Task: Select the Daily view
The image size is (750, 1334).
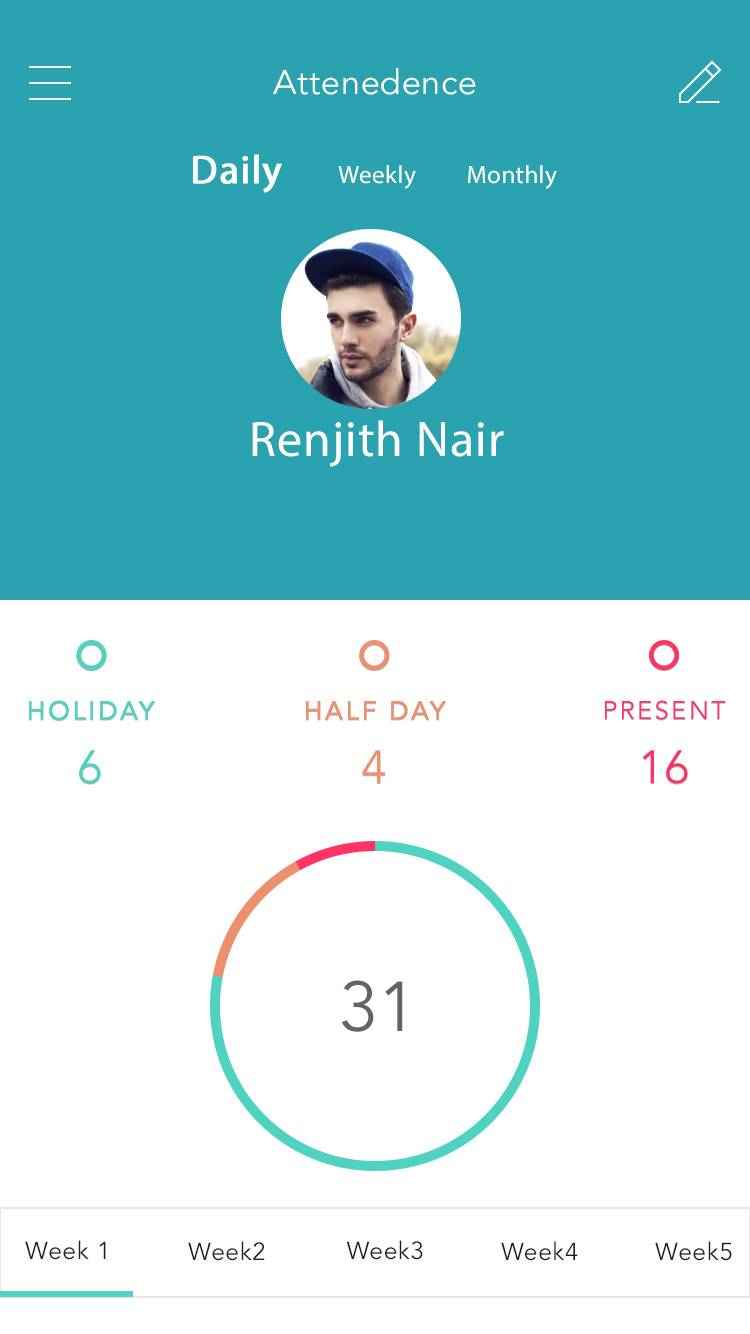Action: [x=236, y=171]
